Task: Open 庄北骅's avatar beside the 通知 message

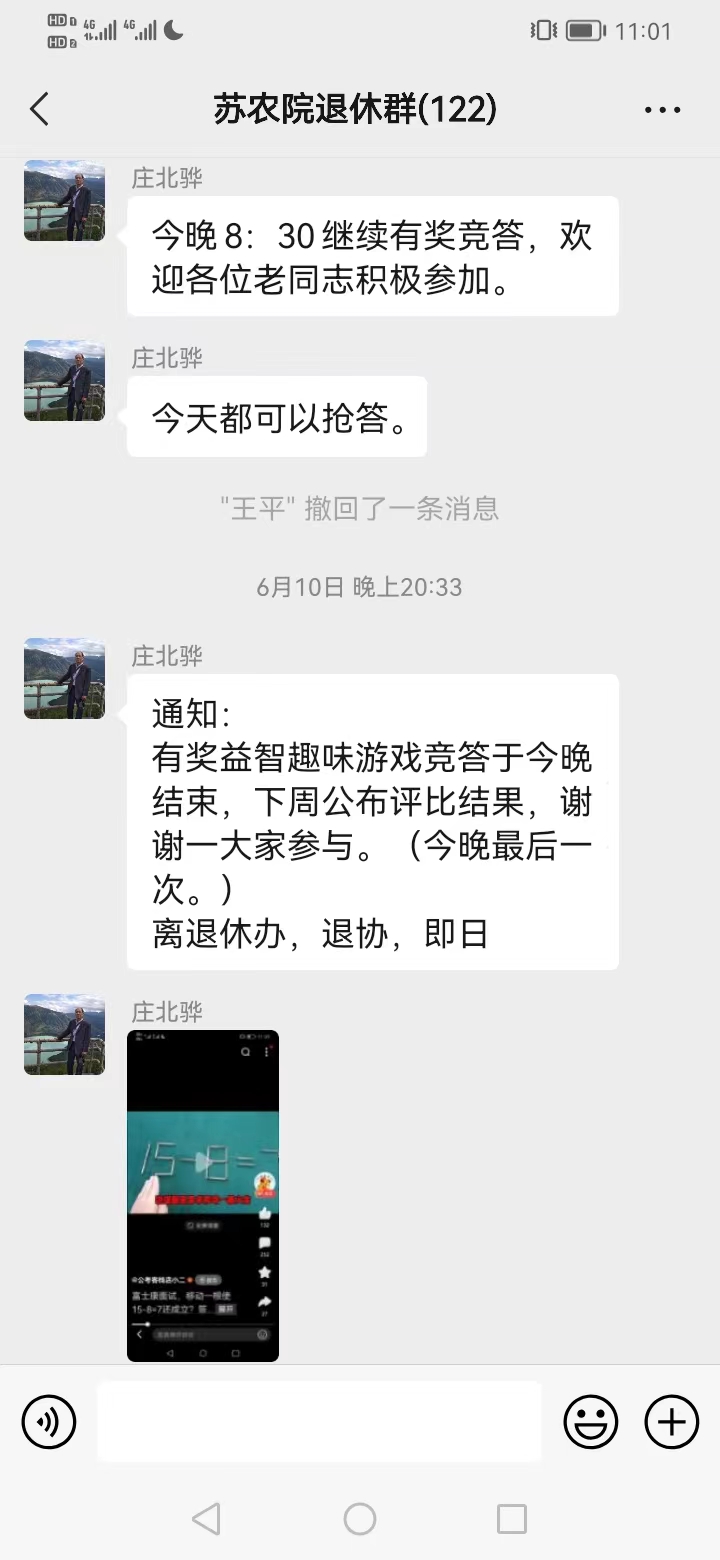Action: 64,678
